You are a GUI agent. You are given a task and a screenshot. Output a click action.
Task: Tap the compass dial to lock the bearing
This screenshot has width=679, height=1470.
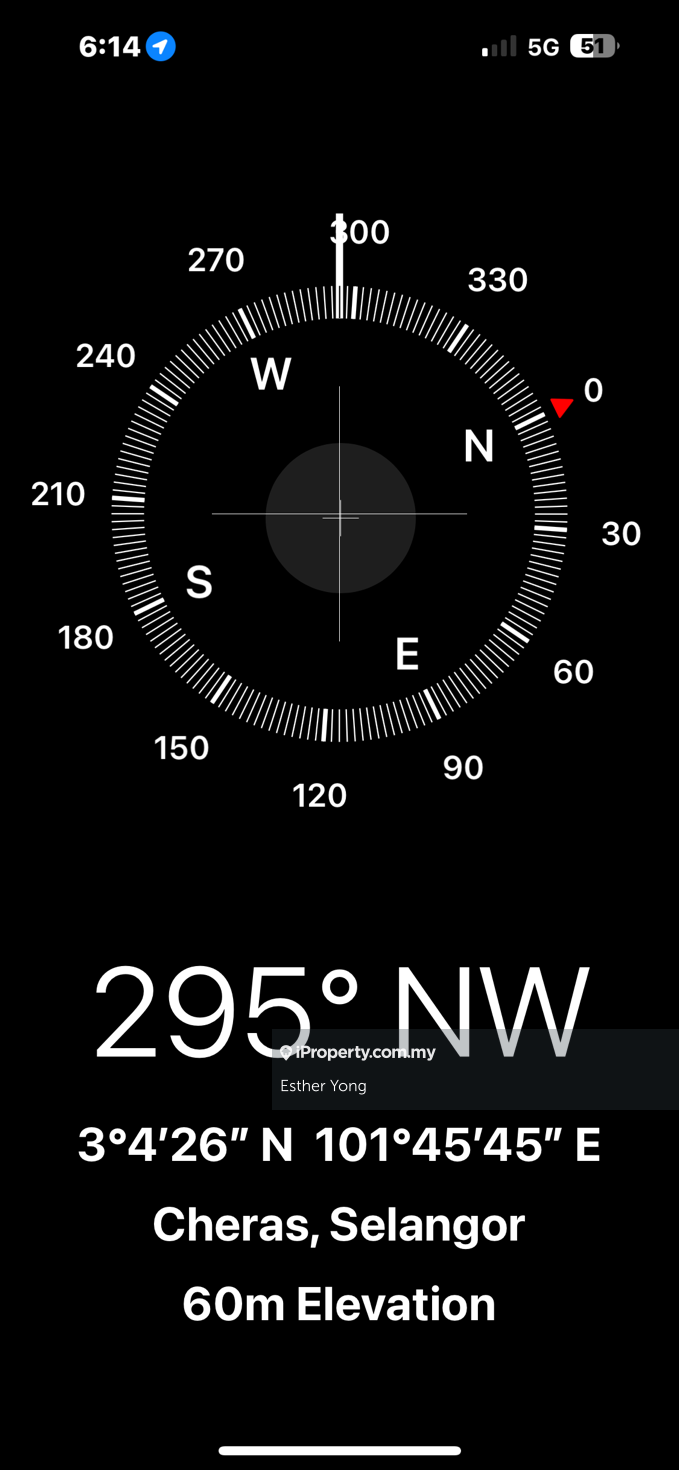tap(339, 516)
